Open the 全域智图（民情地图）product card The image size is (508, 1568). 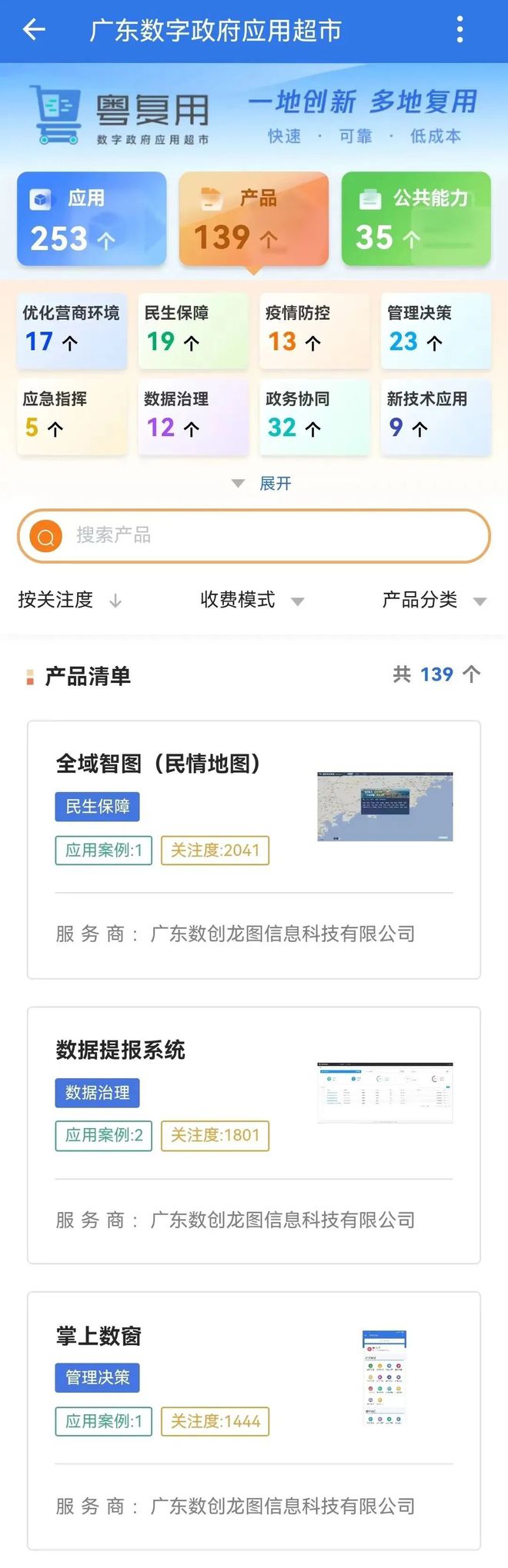254,849
